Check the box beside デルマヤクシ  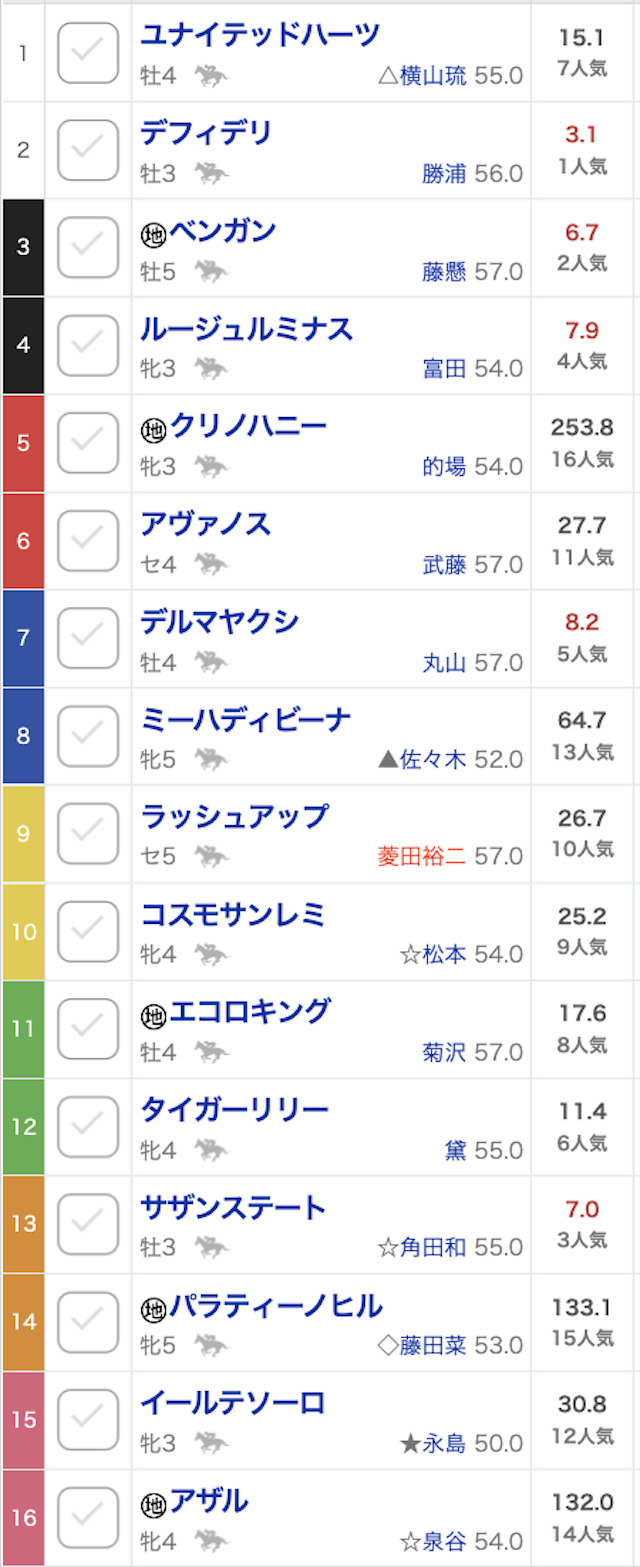(x=88, y=638)
